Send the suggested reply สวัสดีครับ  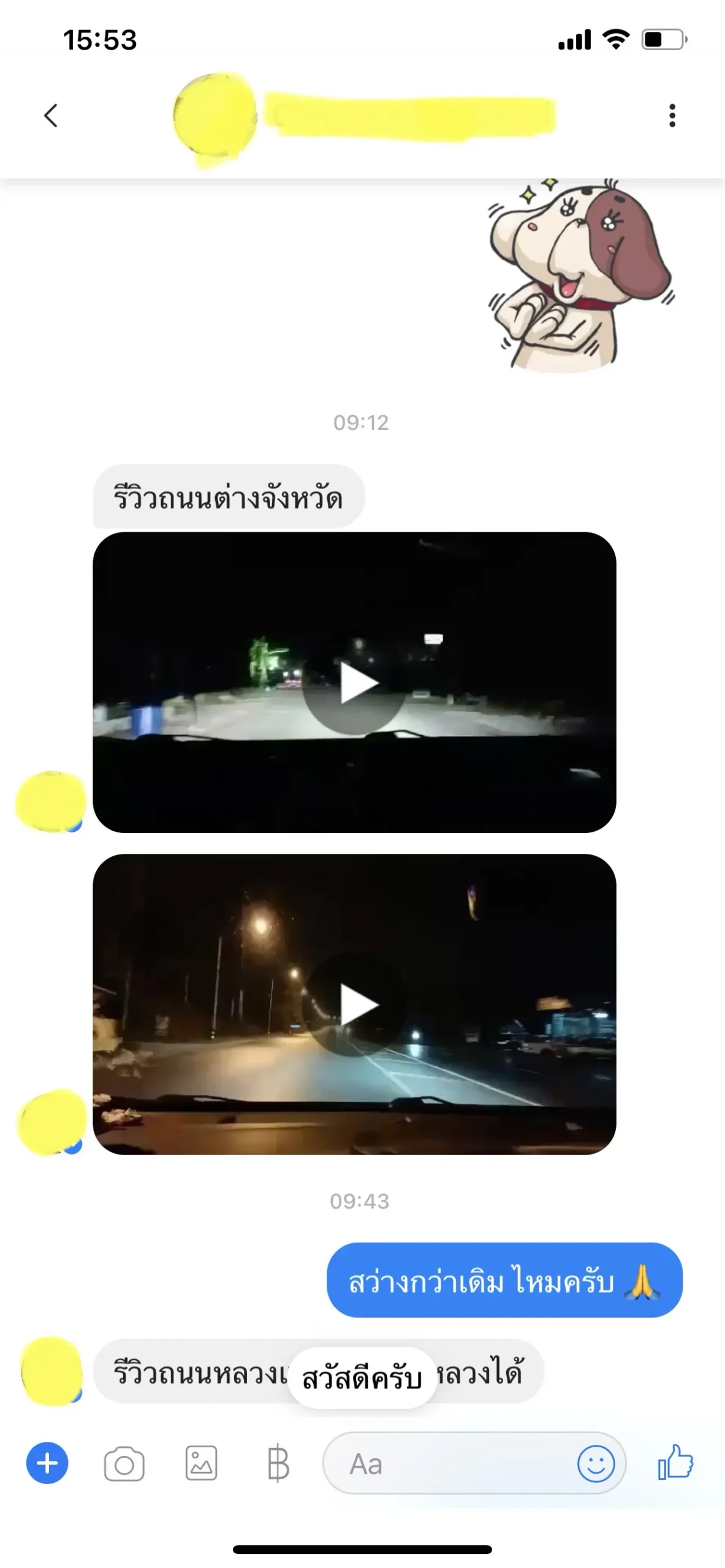tap(362, 1378)
